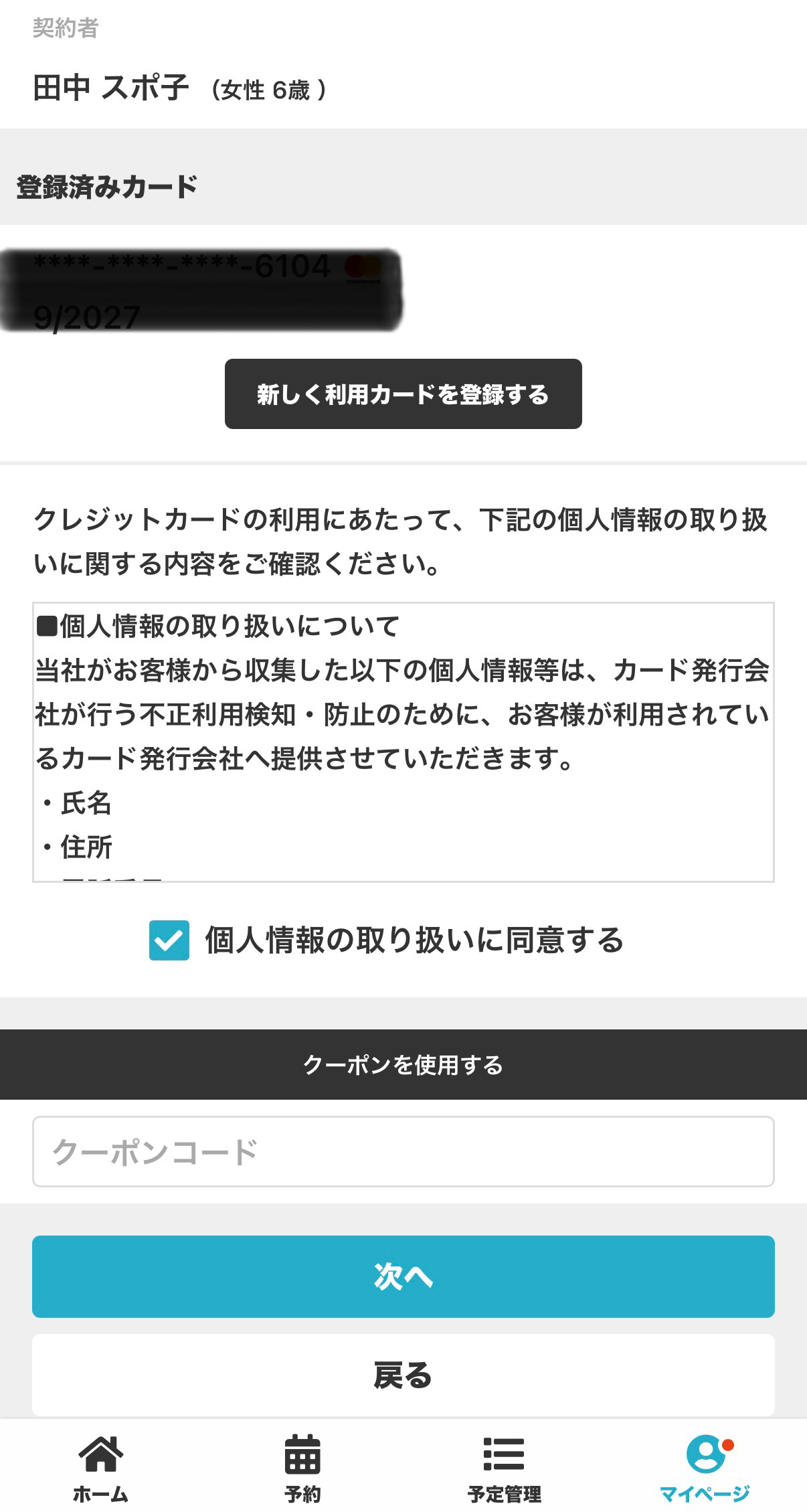
Task: Tap 新しく利用カードを登録する button
Action: click(x=403, y=394)
